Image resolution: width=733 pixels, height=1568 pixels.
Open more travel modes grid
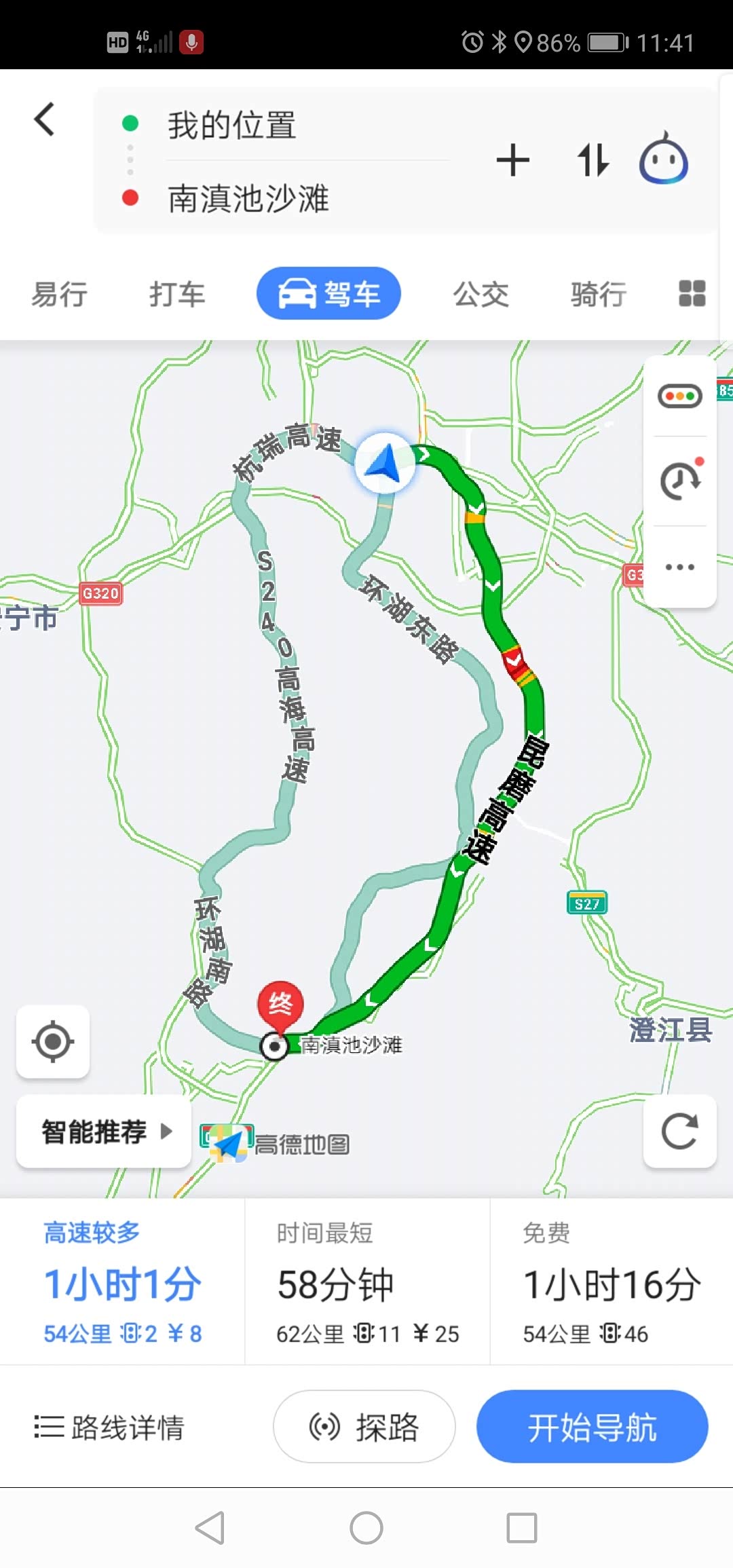pos(692,294)
